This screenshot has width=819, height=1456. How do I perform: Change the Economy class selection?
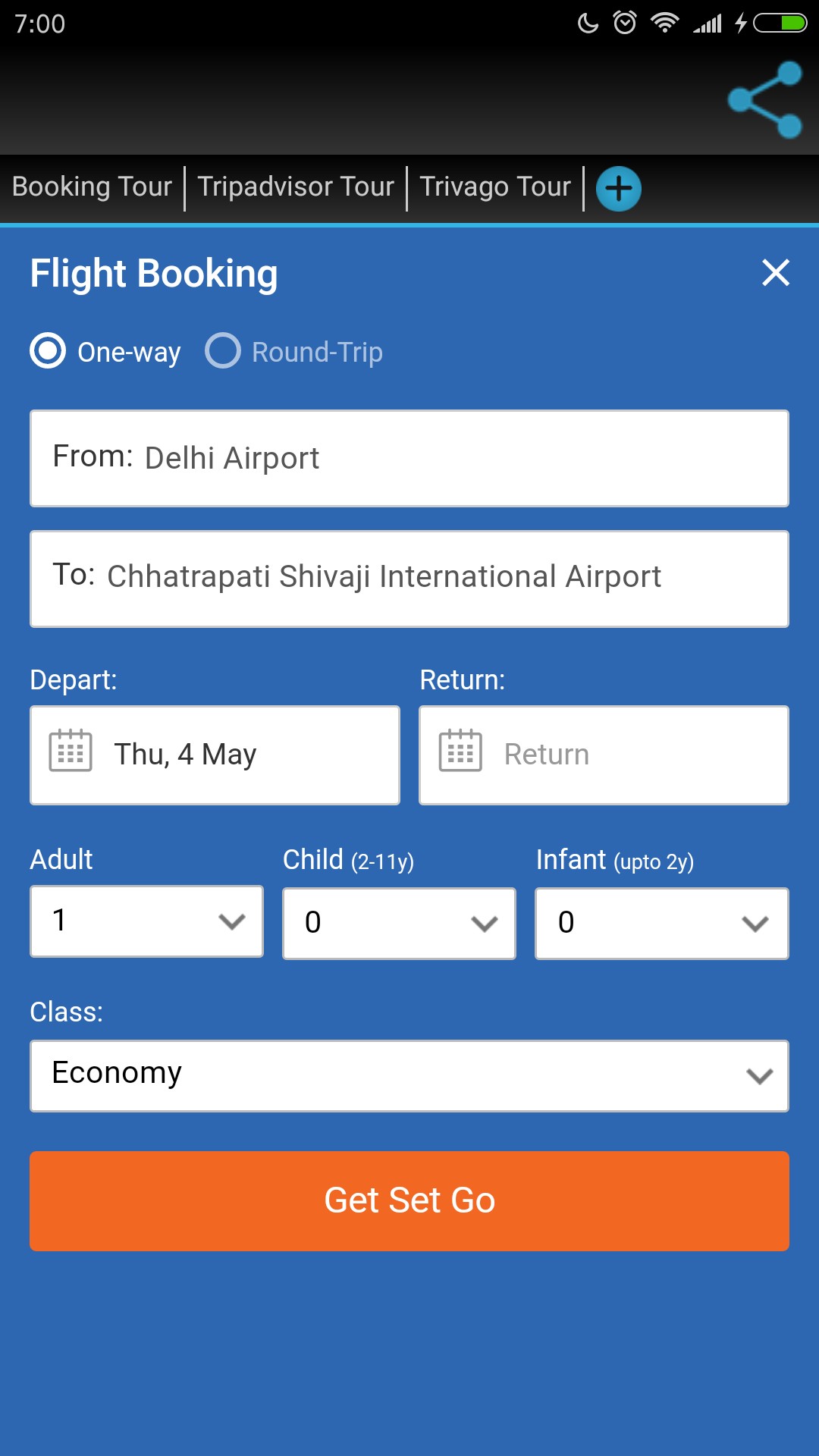pyautogui.click(x=409, y=1076)
